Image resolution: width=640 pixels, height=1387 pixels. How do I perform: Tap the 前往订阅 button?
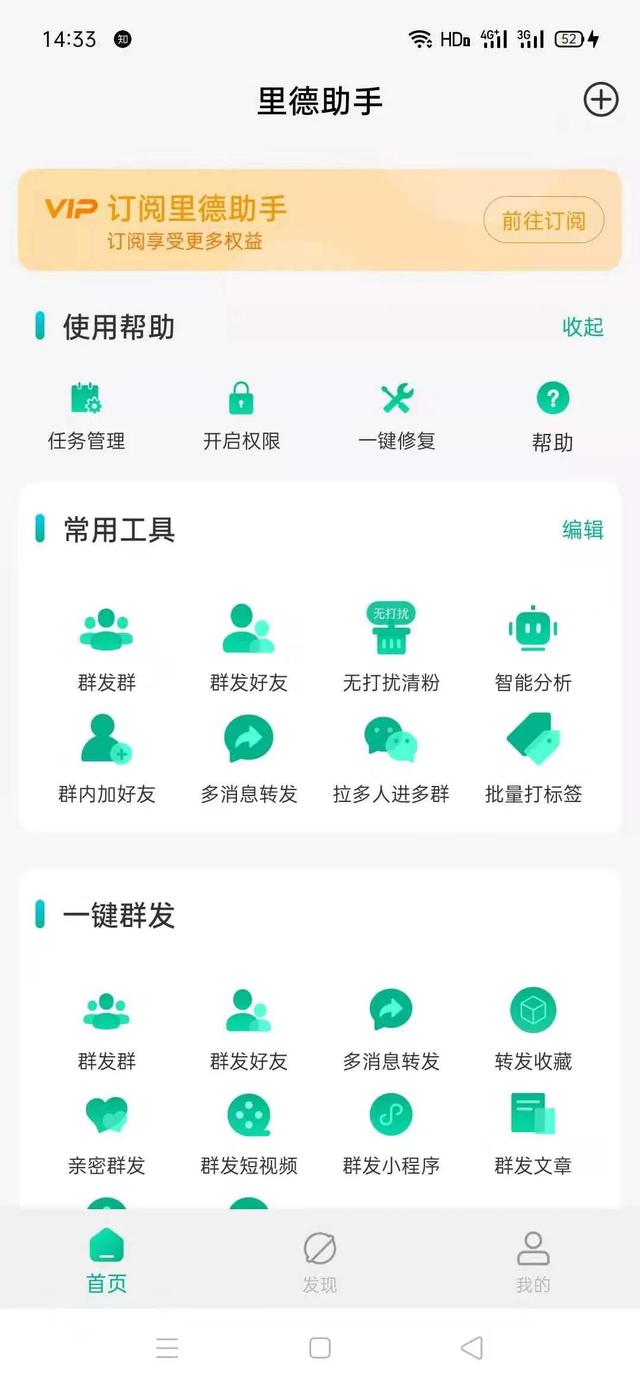pos(543,221)
